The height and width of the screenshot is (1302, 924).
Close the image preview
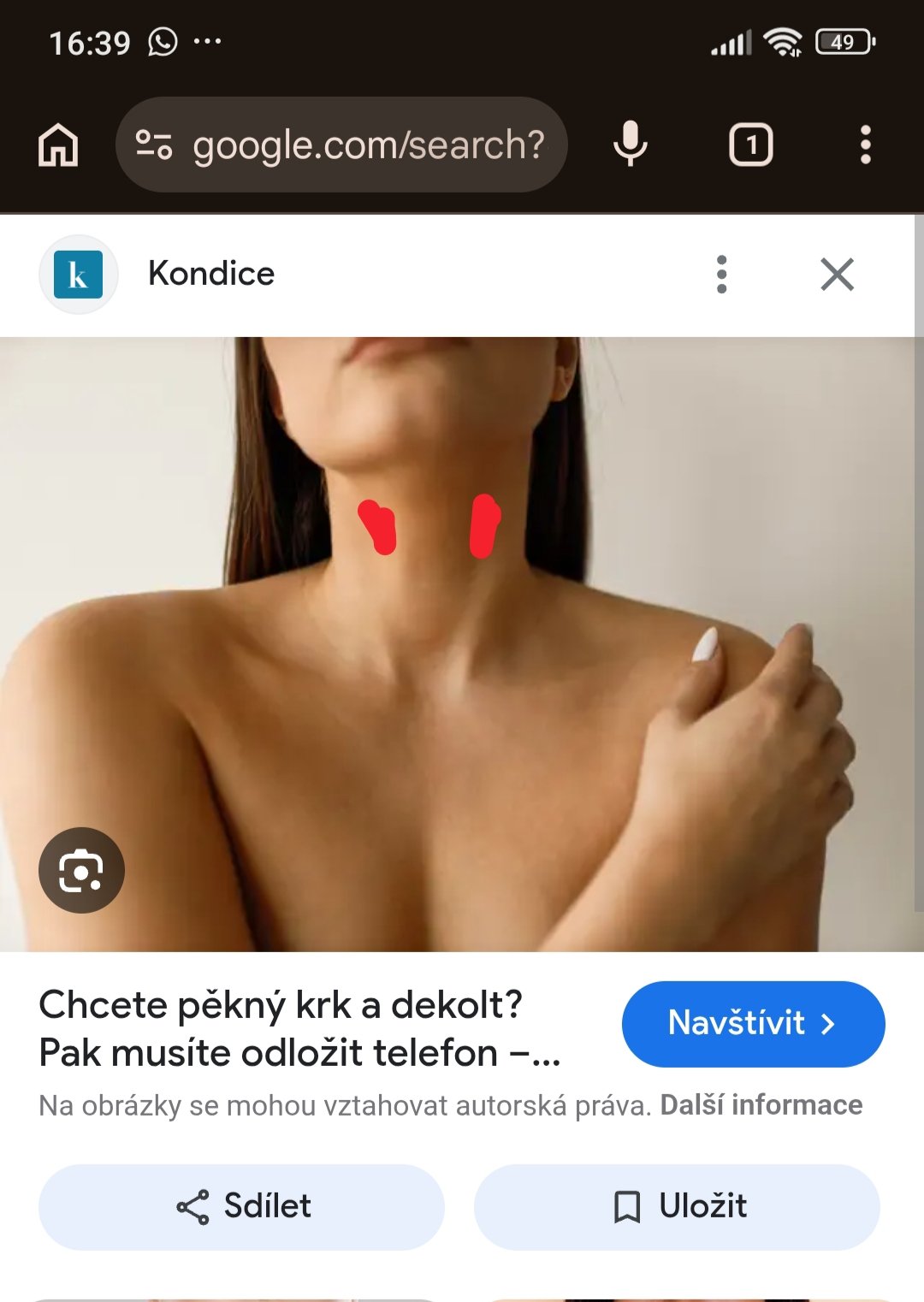(x=837, y=275)
